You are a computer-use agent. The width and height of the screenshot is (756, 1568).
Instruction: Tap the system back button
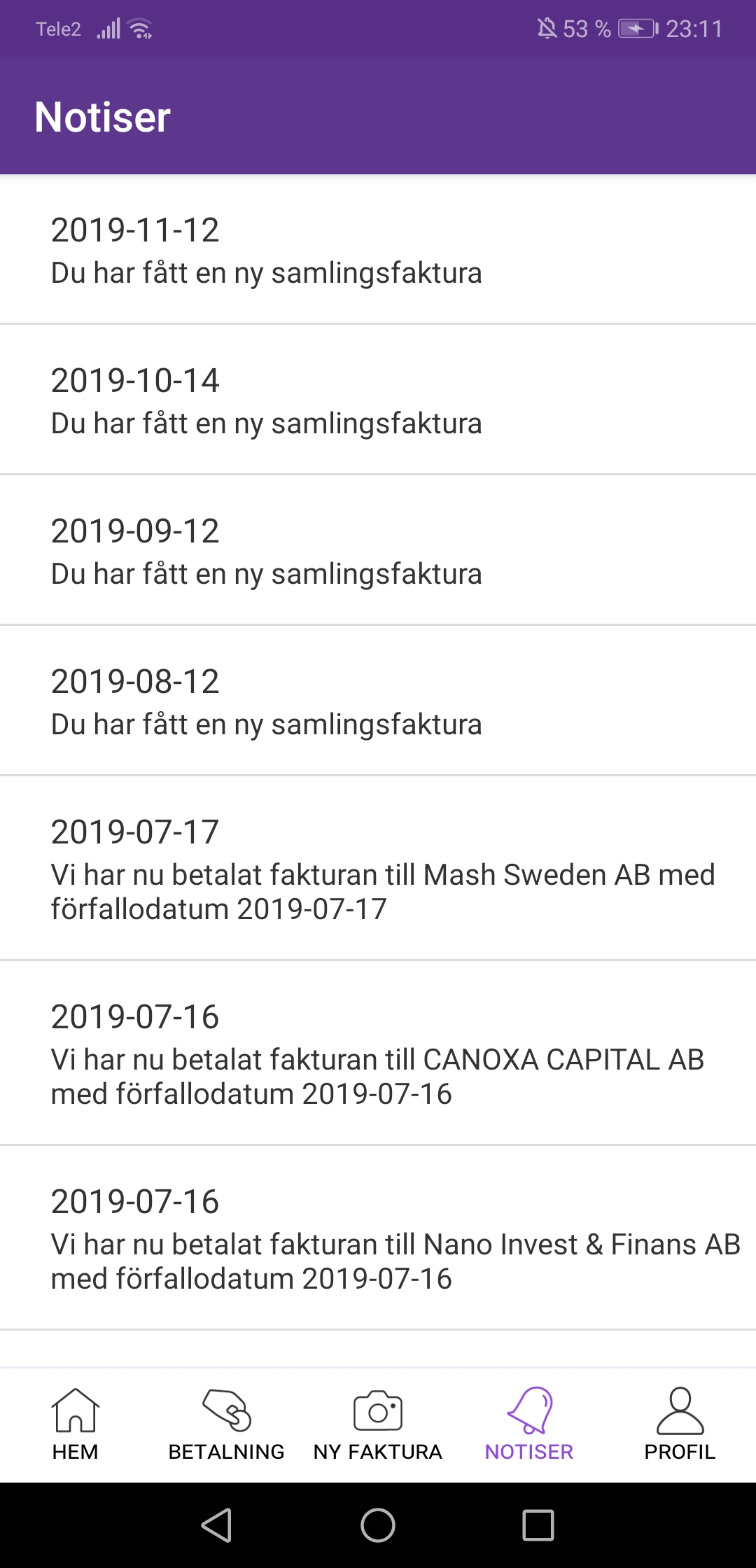(217, 1525)
